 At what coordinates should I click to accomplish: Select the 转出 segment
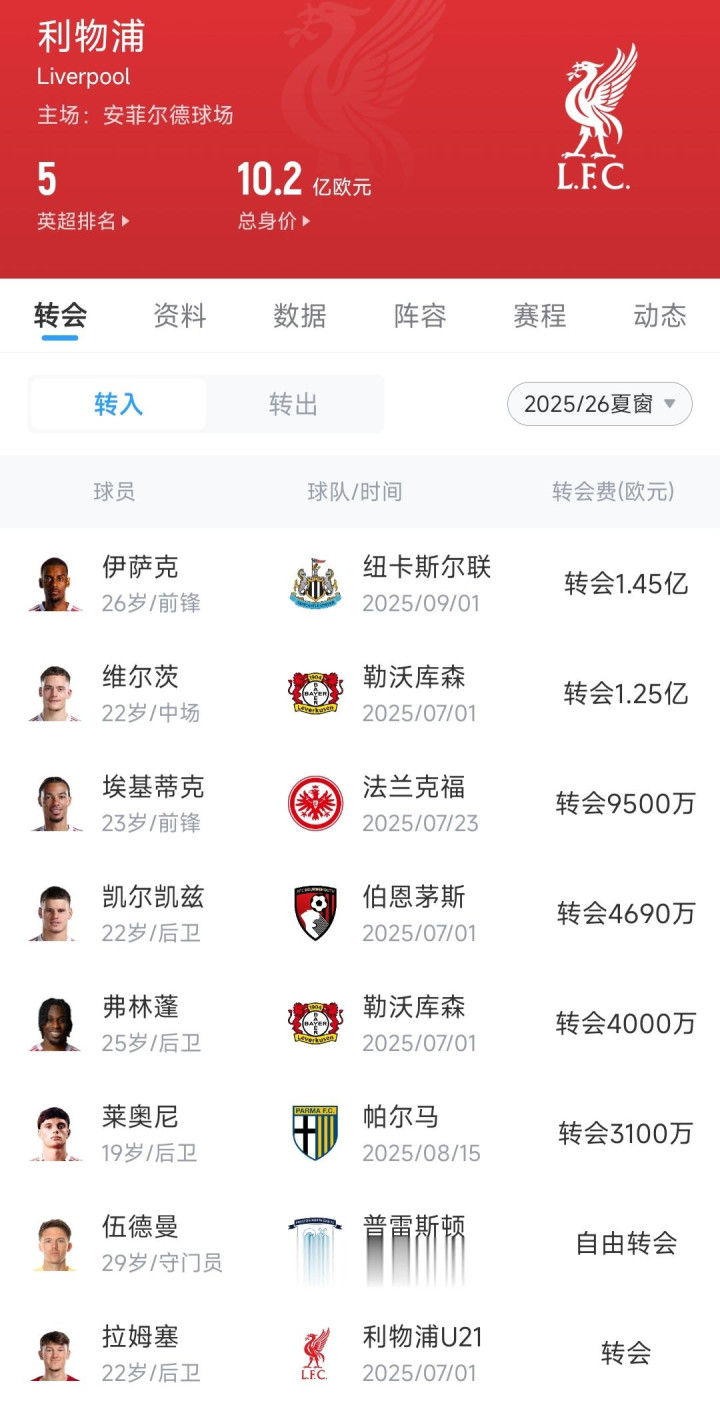tap(294, 404)
